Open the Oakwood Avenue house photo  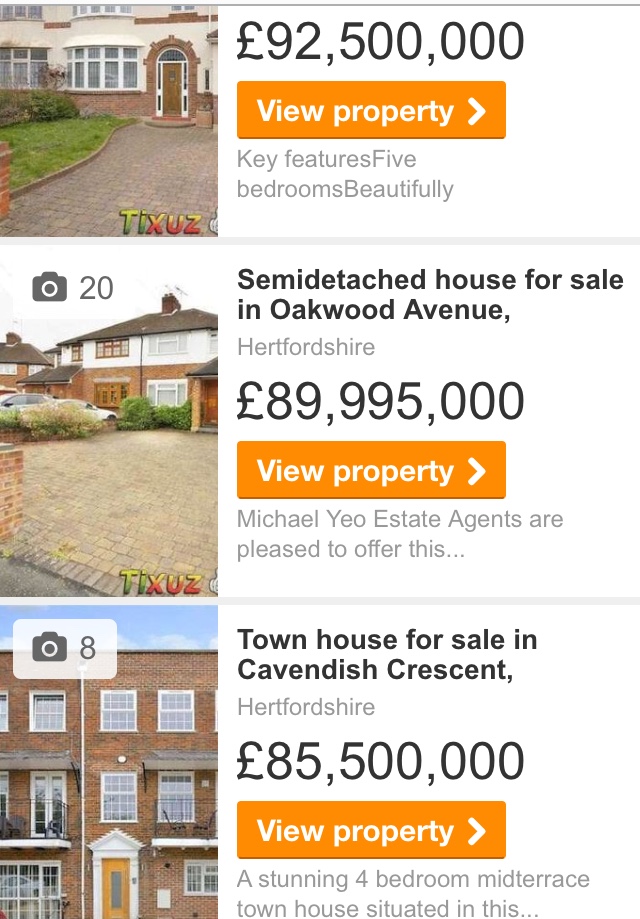[108, 440]
